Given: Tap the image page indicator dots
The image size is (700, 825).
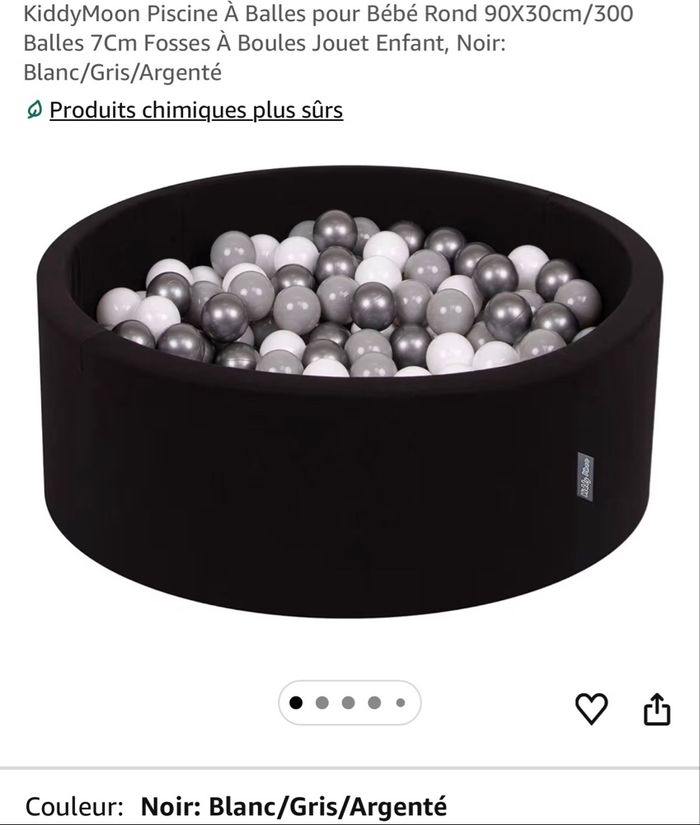Looking at the screenshot, I should [349, 703].
